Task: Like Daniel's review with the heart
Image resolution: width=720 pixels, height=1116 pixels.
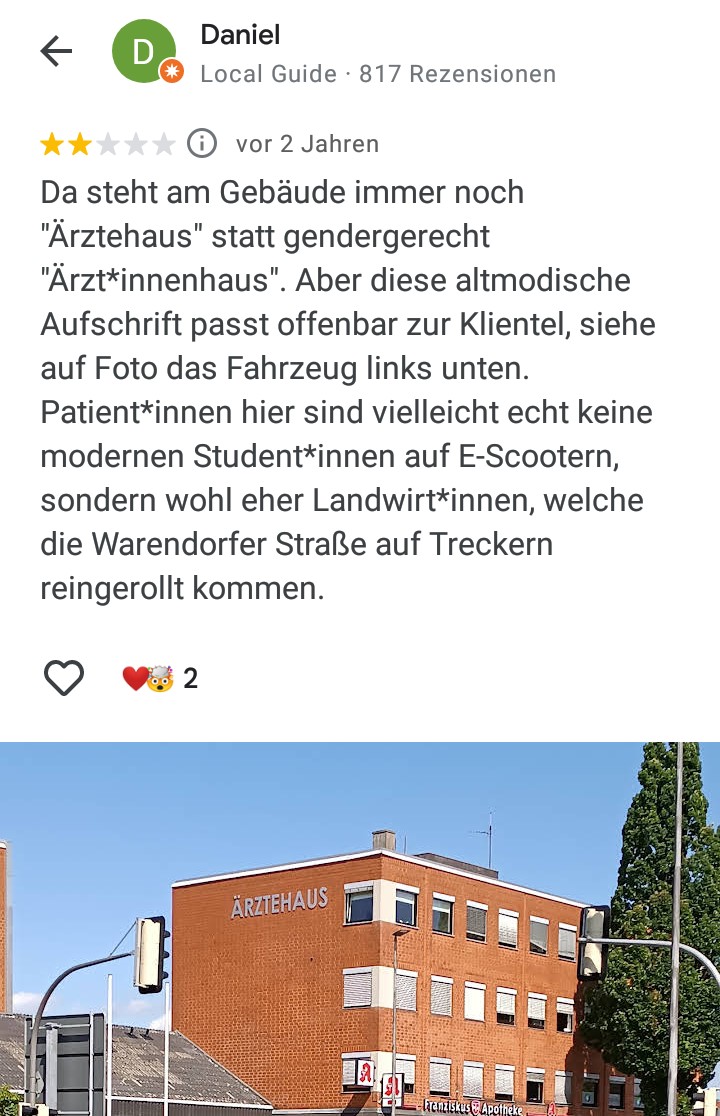Action: click(x=64, y=678)
